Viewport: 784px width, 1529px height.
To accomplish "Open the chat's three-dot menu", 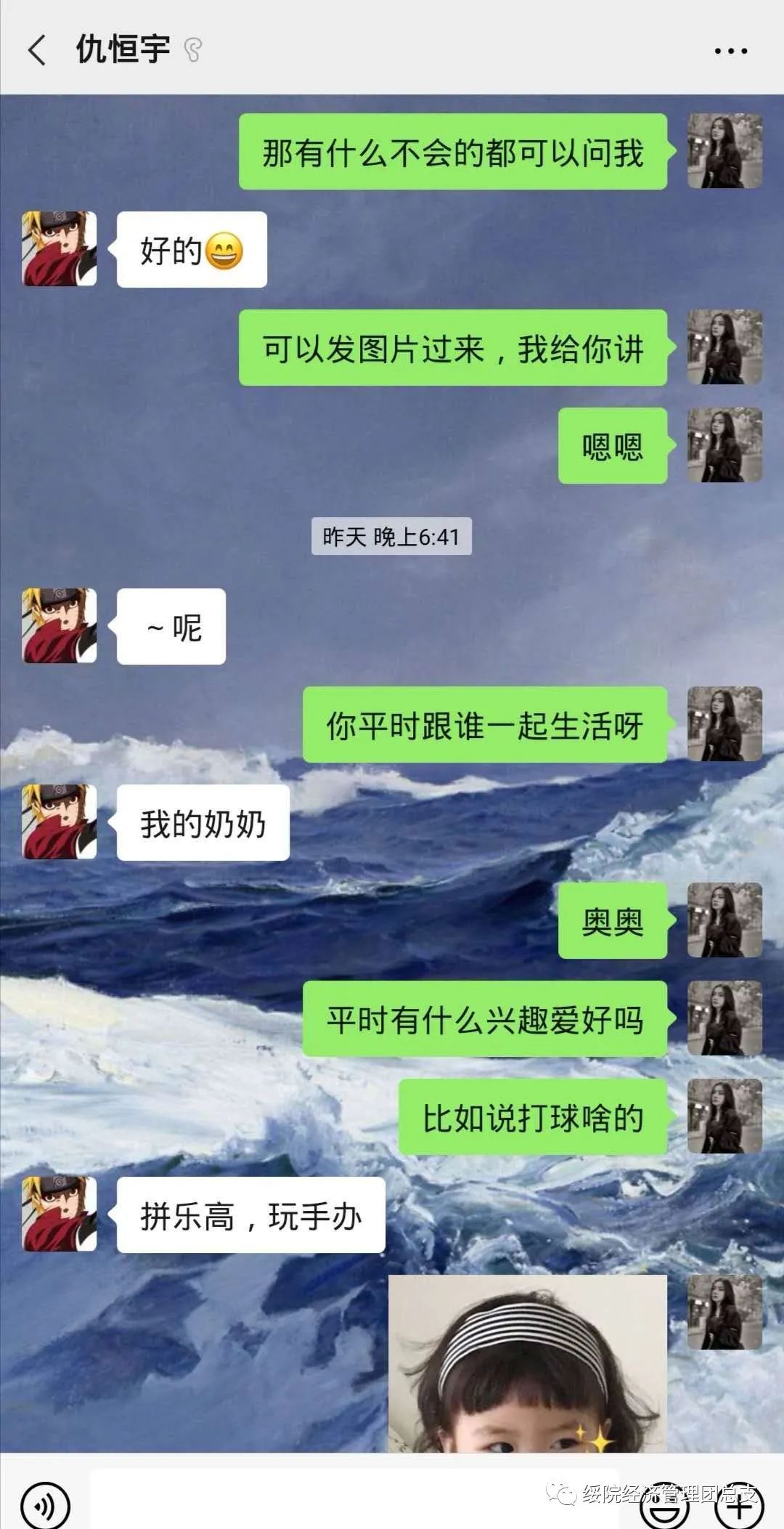I will click(730, 51).
